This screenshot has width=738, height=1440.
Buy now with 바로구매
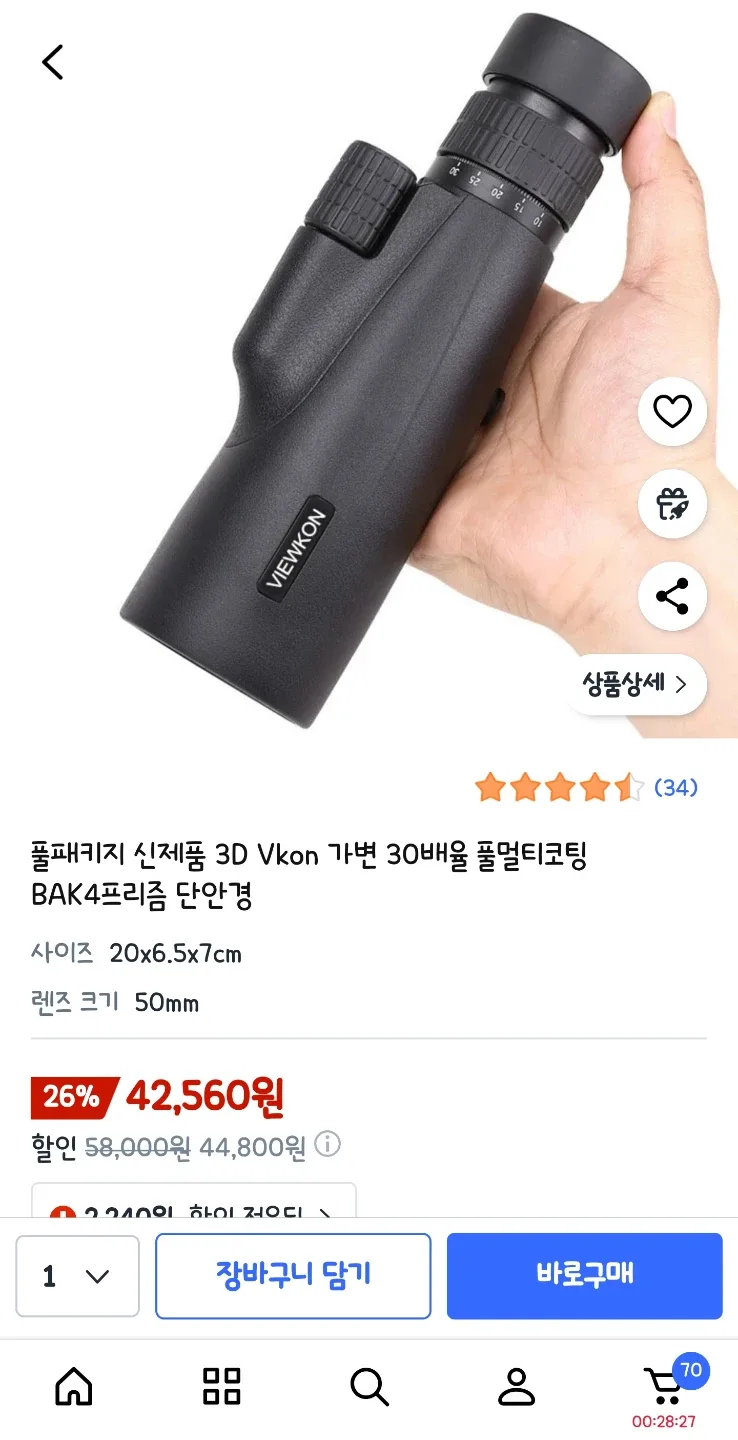(x=584, y=1276)
